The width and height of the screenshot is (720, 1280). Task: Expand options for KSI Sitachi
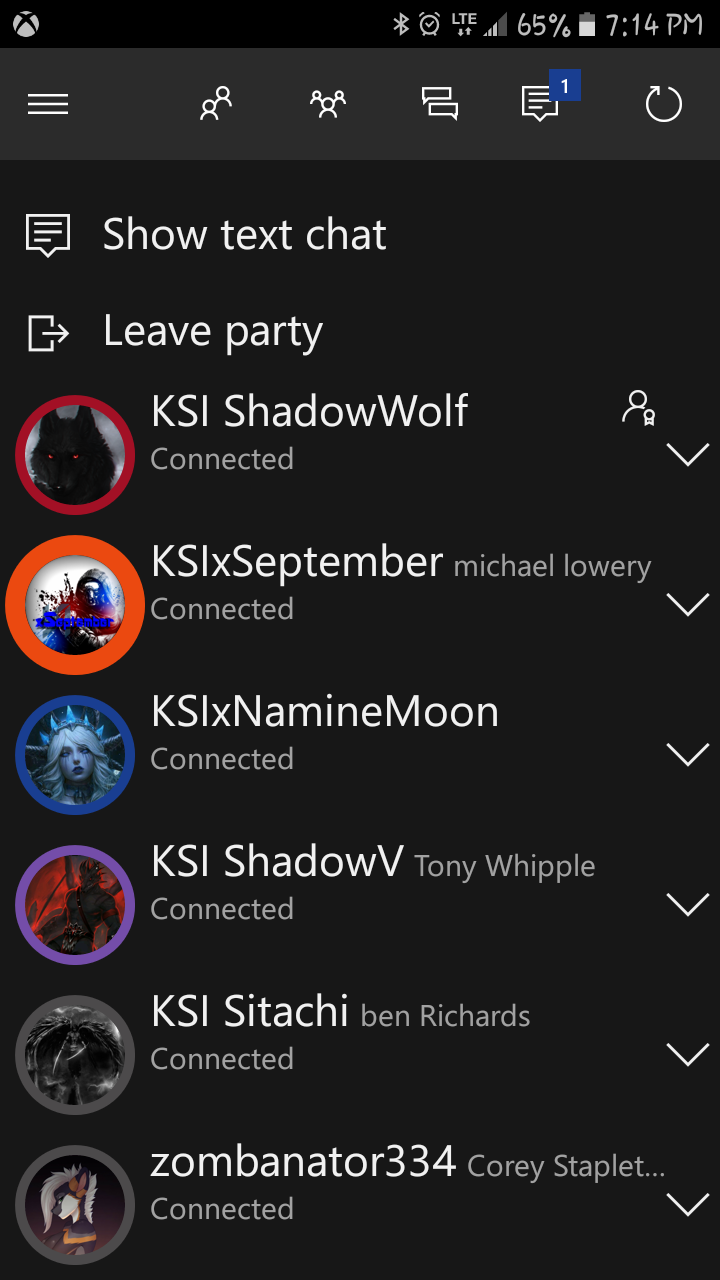(x=687, y=1055)
